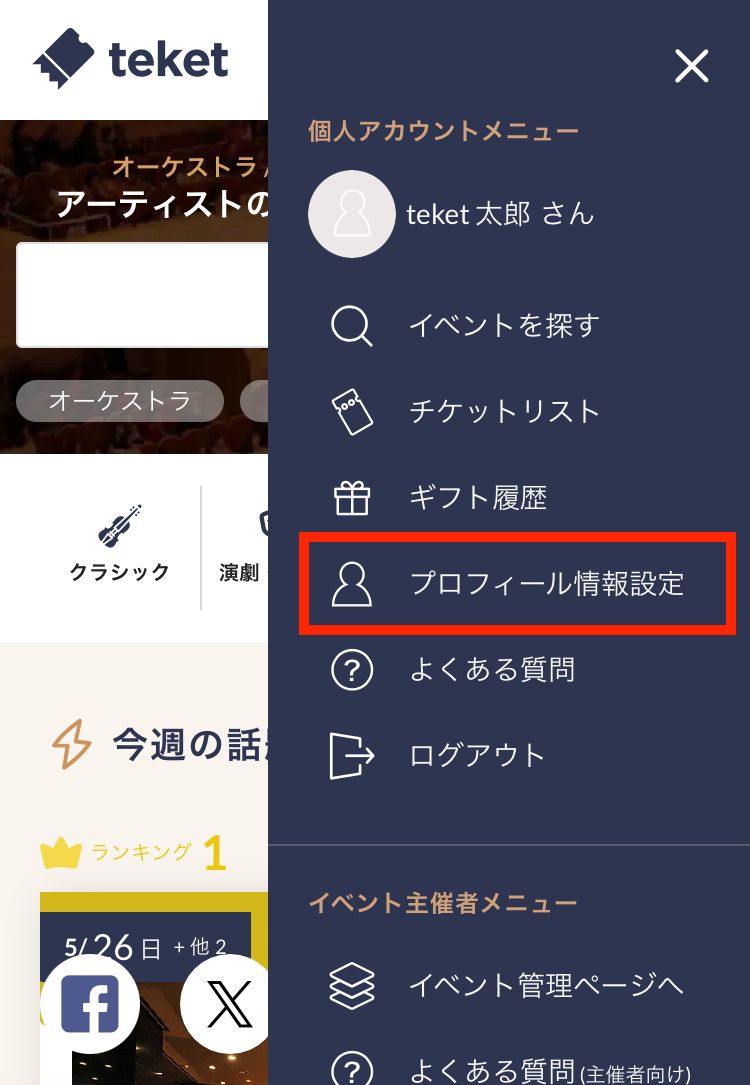Tap the search input field
750x1085 pixels.
(x=142, y=295)
